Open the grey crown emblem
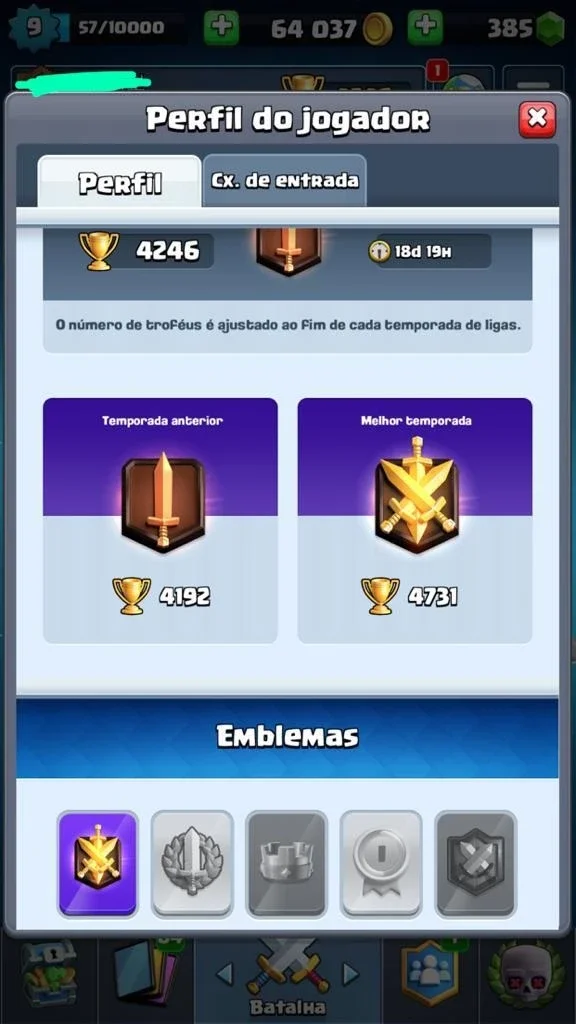This screenshot has height=1024, width=576. 286,863
